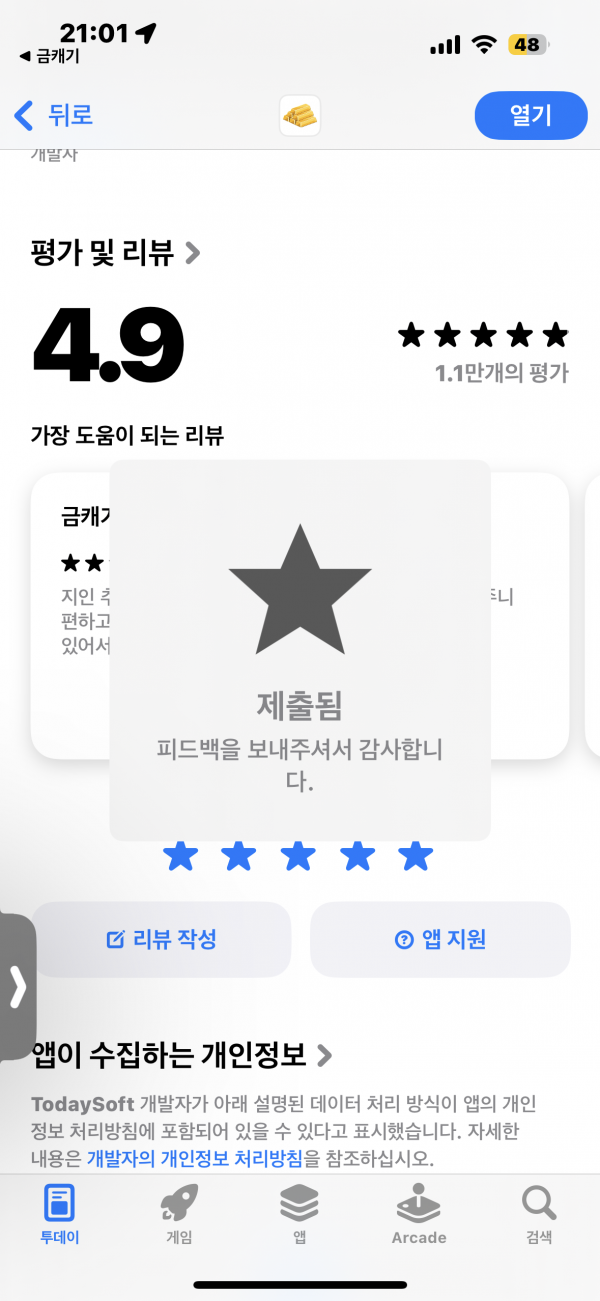The height and width of the screenshot is (1301, 600).
Task: Expand the 평가 및 리뷰 section
Action: tap(116, 253)
